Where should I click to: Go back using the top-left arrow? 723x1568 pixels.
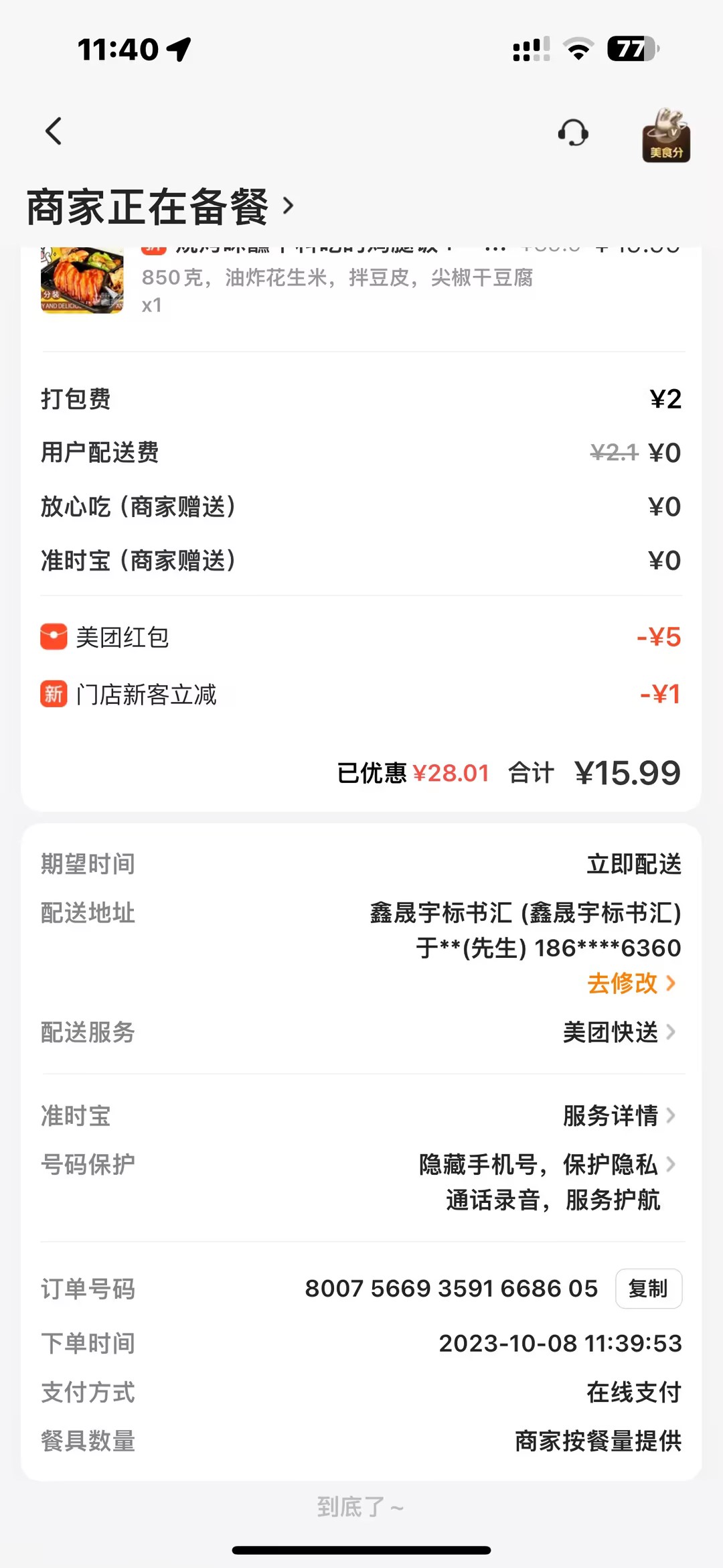point(54,131)
